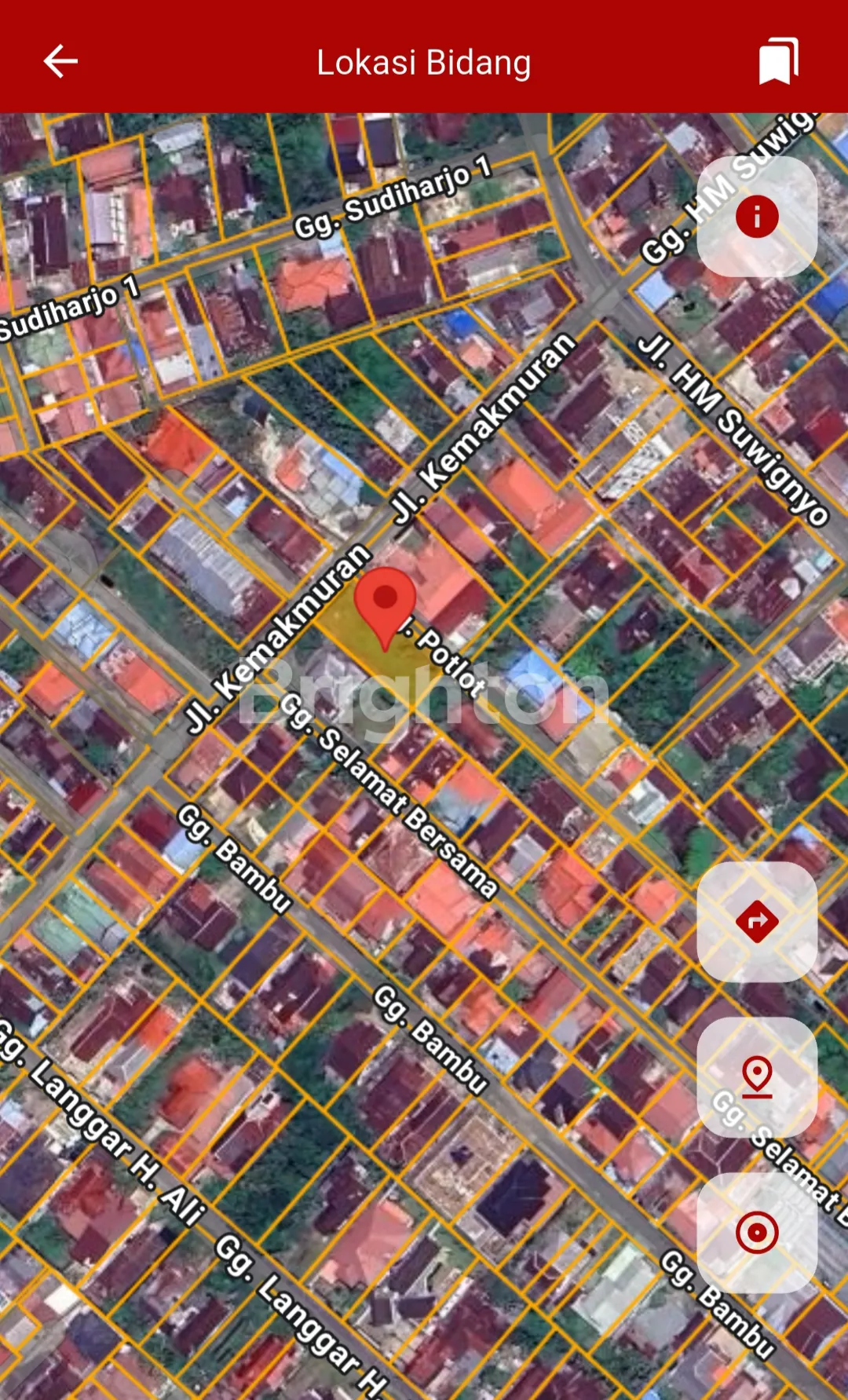Open the red info button
This screenshot has height=1400, width=848.
(x=757, y=217)
